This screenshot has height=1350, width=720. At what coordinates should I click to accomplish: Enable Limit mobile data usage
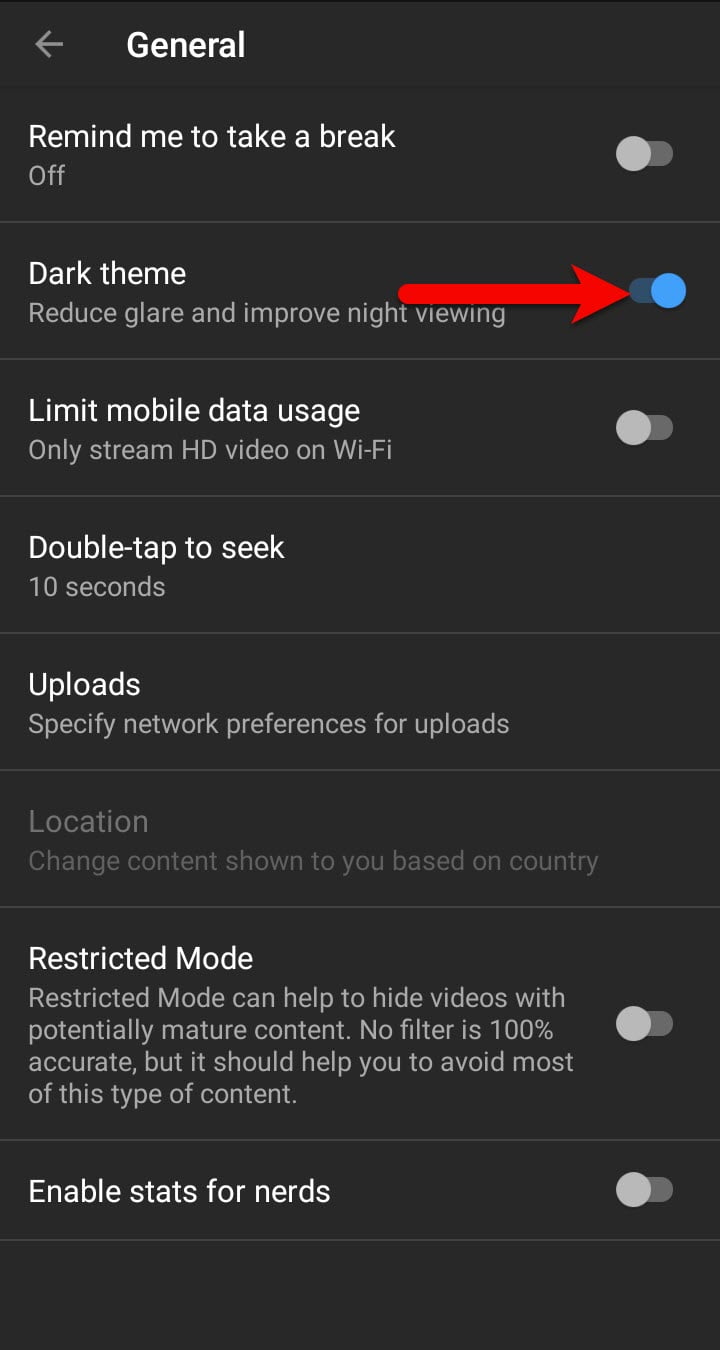click(x=645, y=428)
